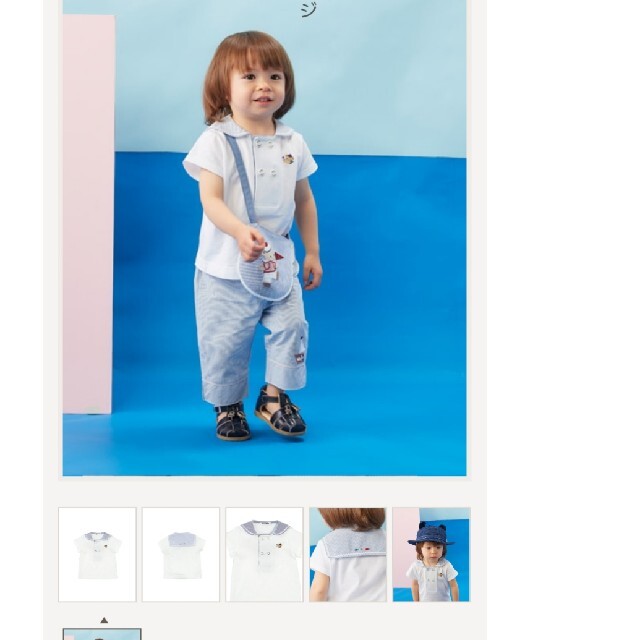Image resolution: width=640 pixels, height=640 pixels.
Task: Select the white polo shirt front thumbnail
Action: [97, 554]
